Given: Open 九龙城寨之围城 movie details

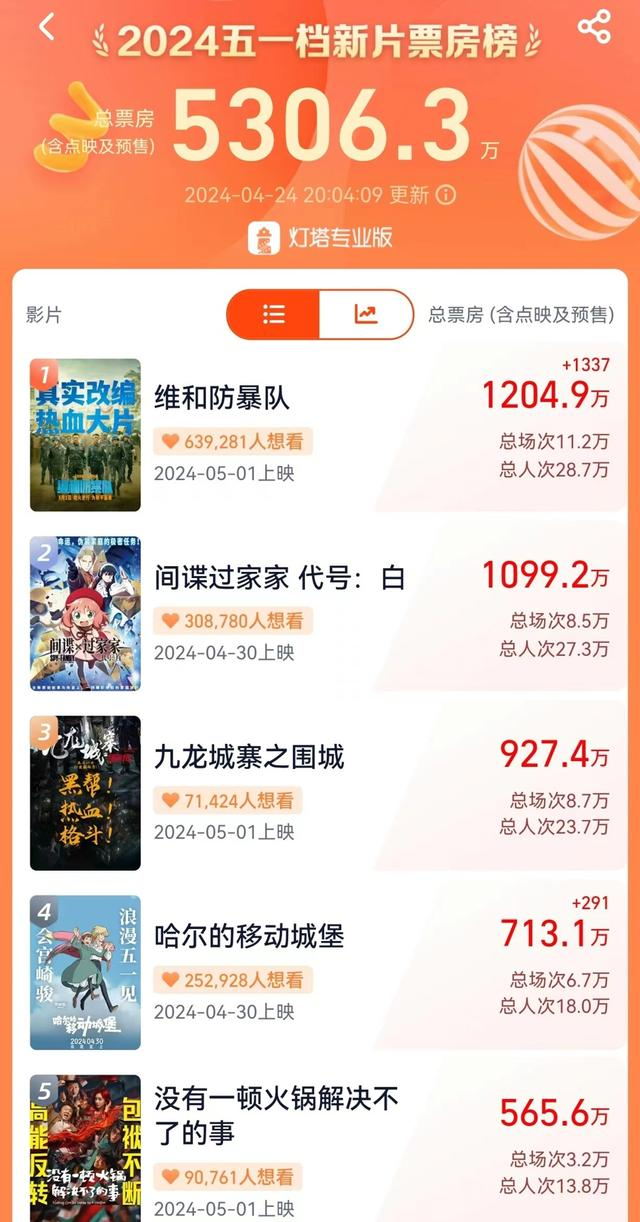Looking at the screenshot, I should click(249, 757).
